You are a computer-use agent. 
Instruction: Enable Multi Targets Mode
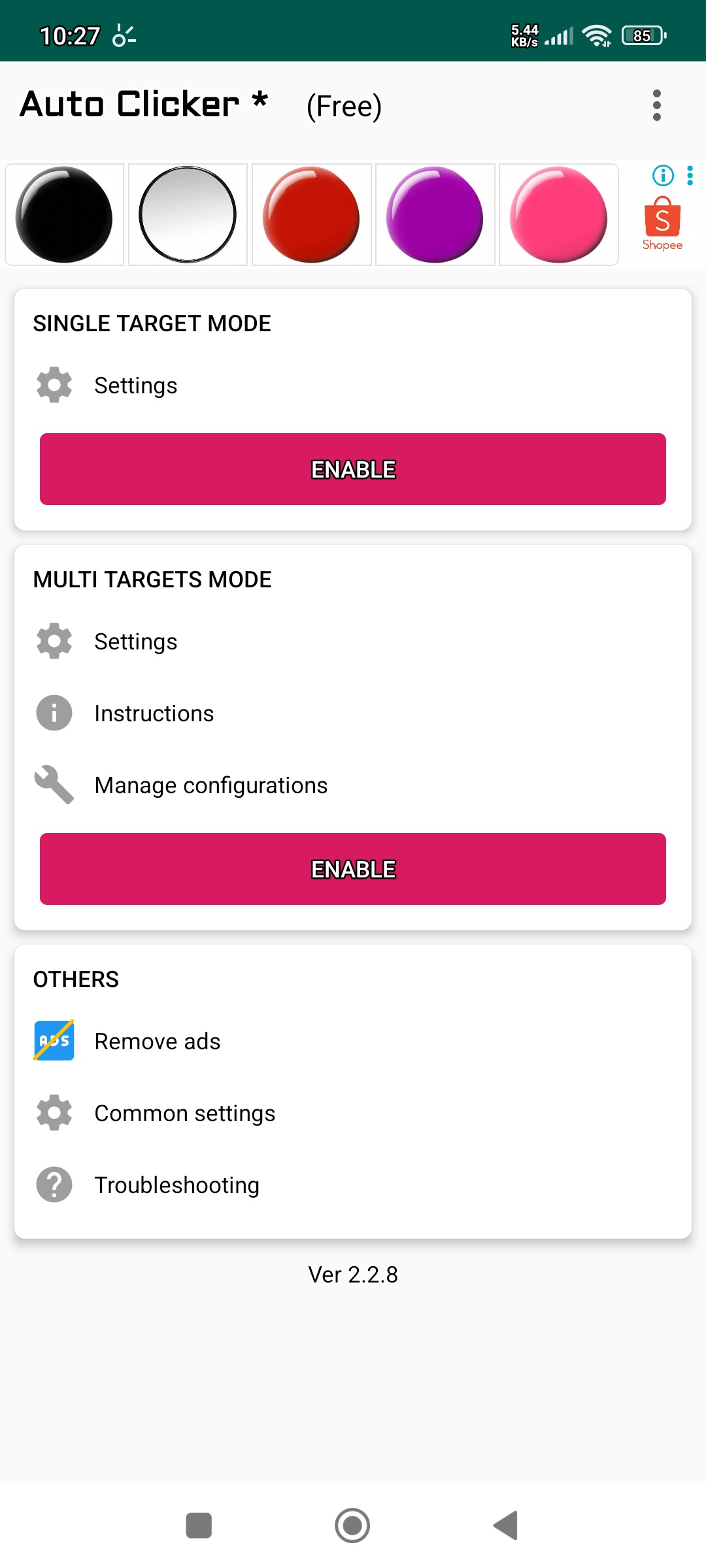coord(353,869)
